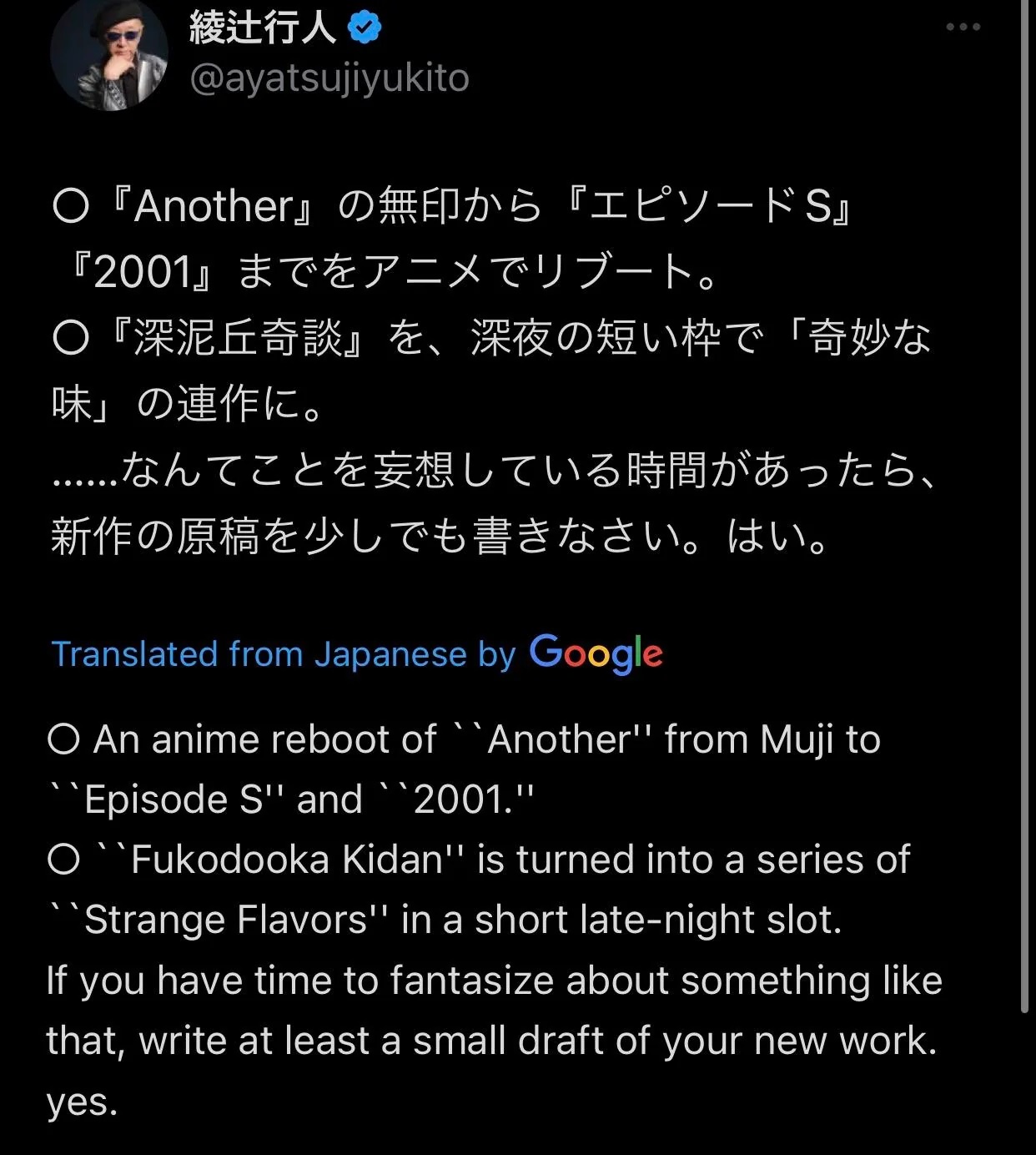The width and height of the screenshot is (1036, 1155).
Task: Open the @ayatsujiyukito profile handle
Action: [329, 79]
